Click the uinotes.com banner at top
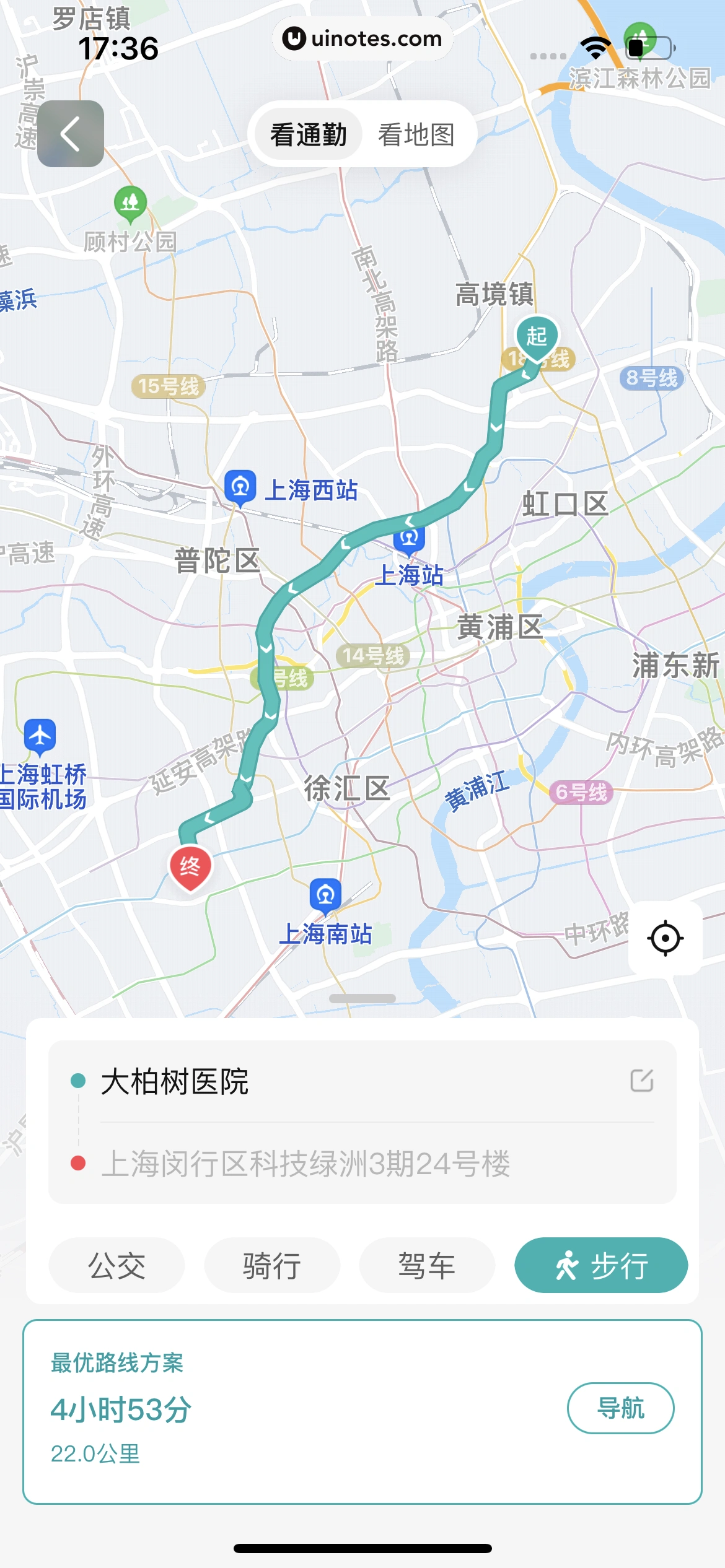Image resolution: width=725 pixels, height=1568 pixels. 362,38
